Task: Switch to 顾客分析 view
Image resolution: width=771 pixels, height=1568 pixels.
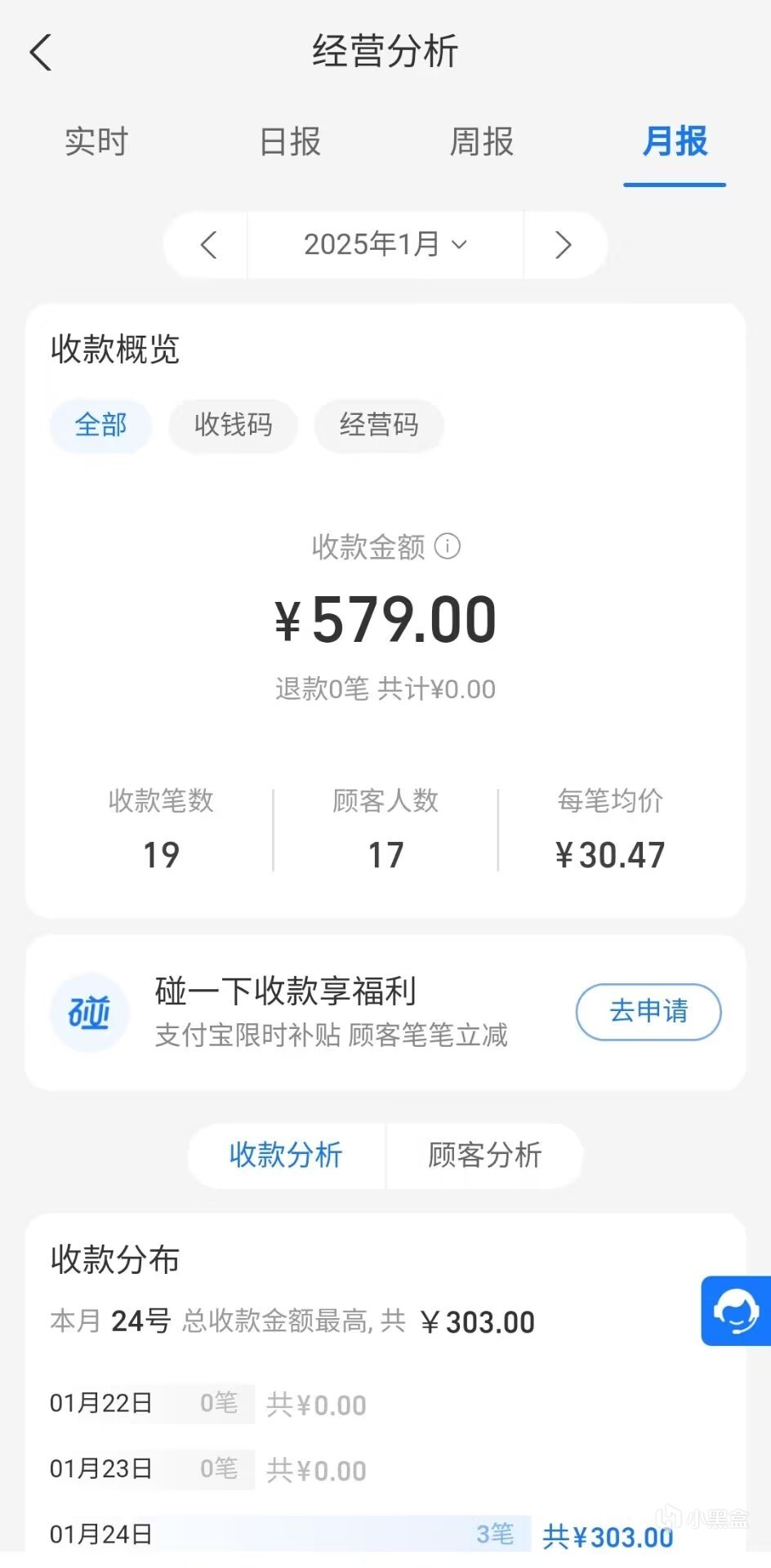Action: click(x=485, y=1155)
